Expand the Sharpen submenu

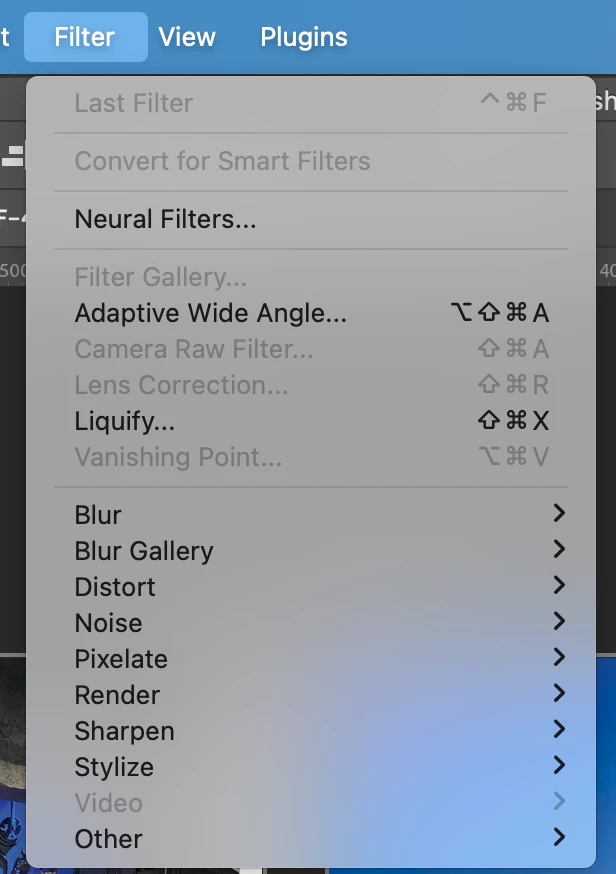124,731
